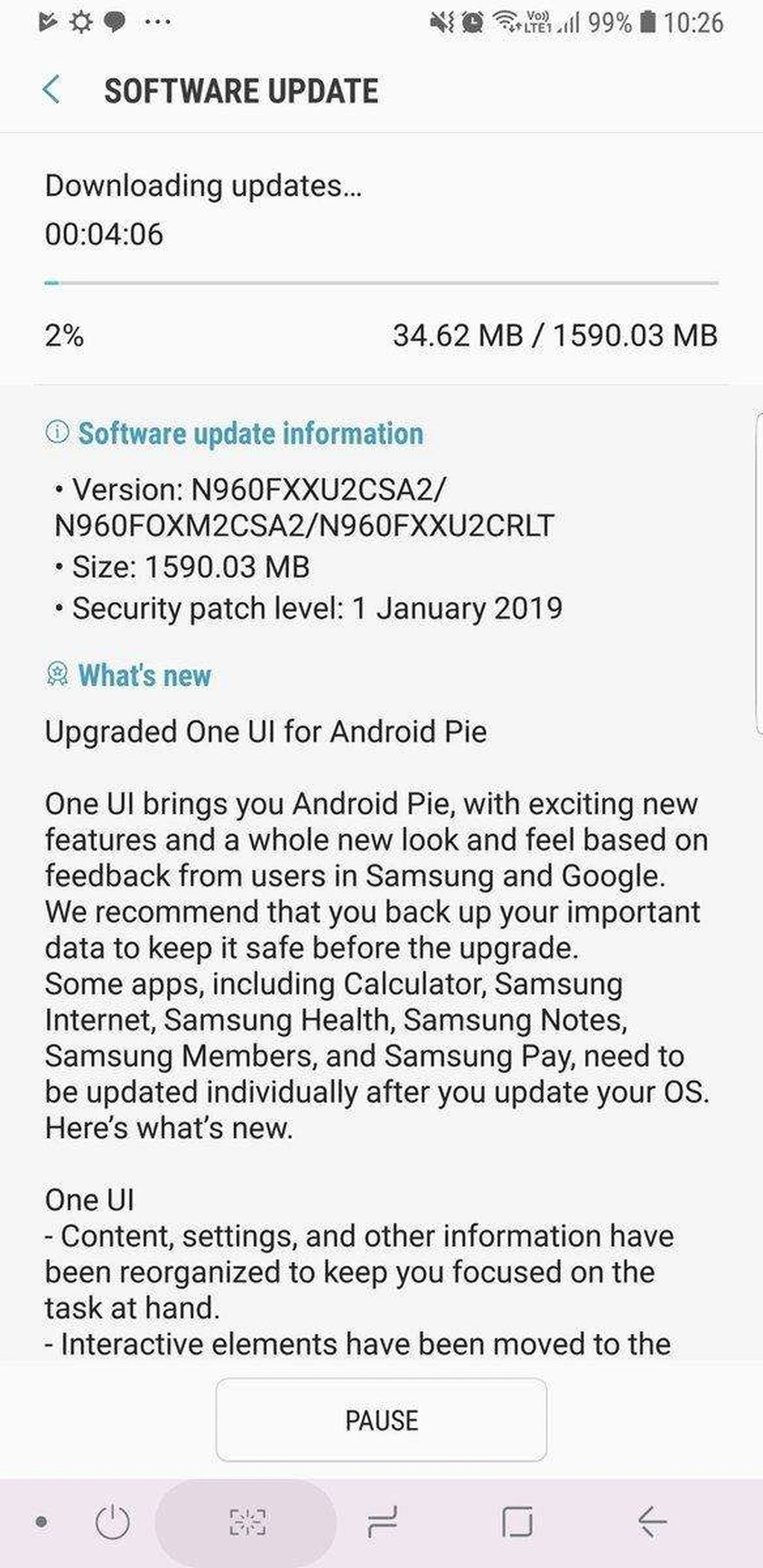Tap the dot to hide navigation bar

(x=42, y=1522)
